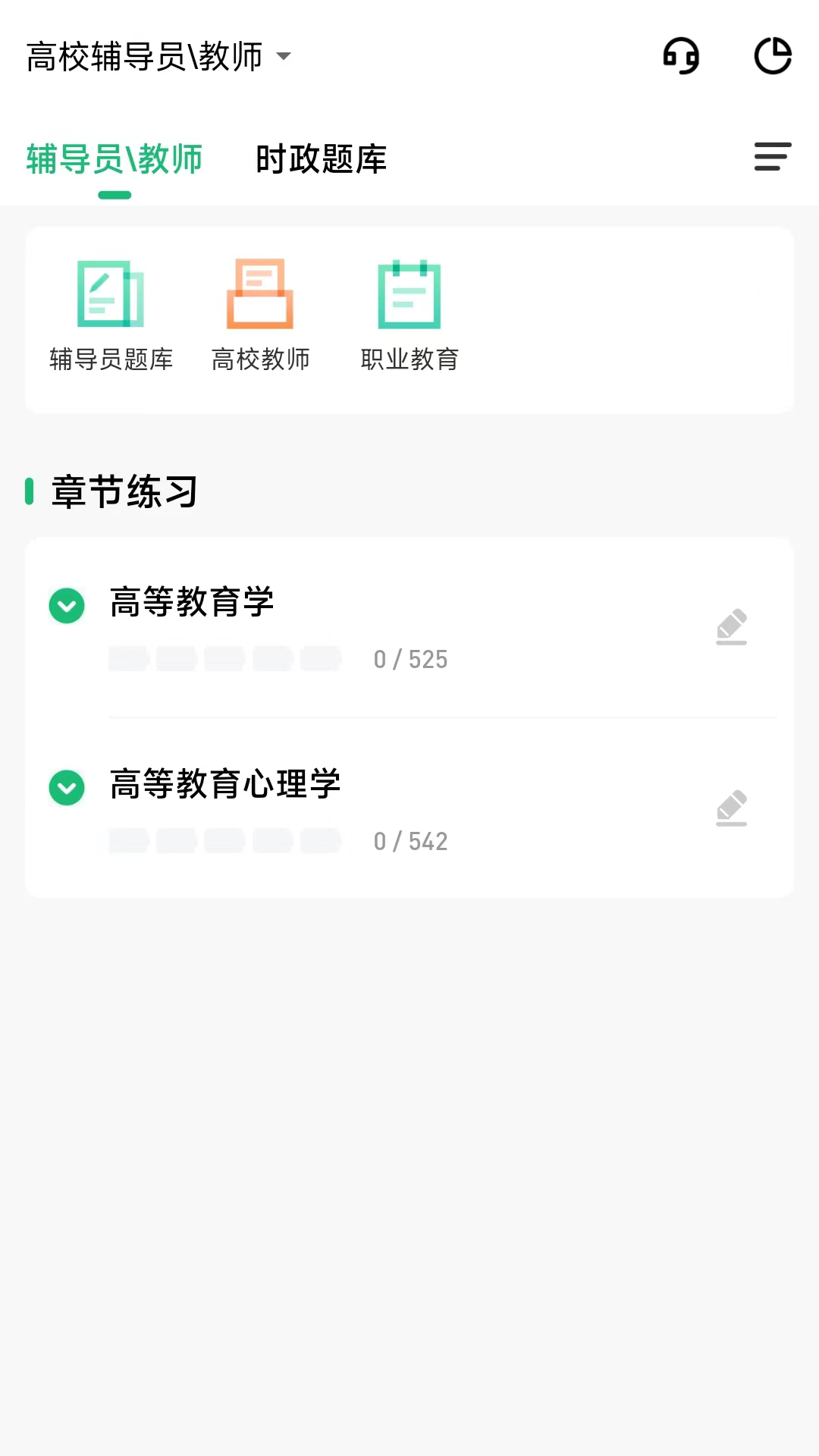Tap the 0 / 525 progress indicator
Screen dimensions: 819x1456
pyautogui.click(x=410, y=659)
